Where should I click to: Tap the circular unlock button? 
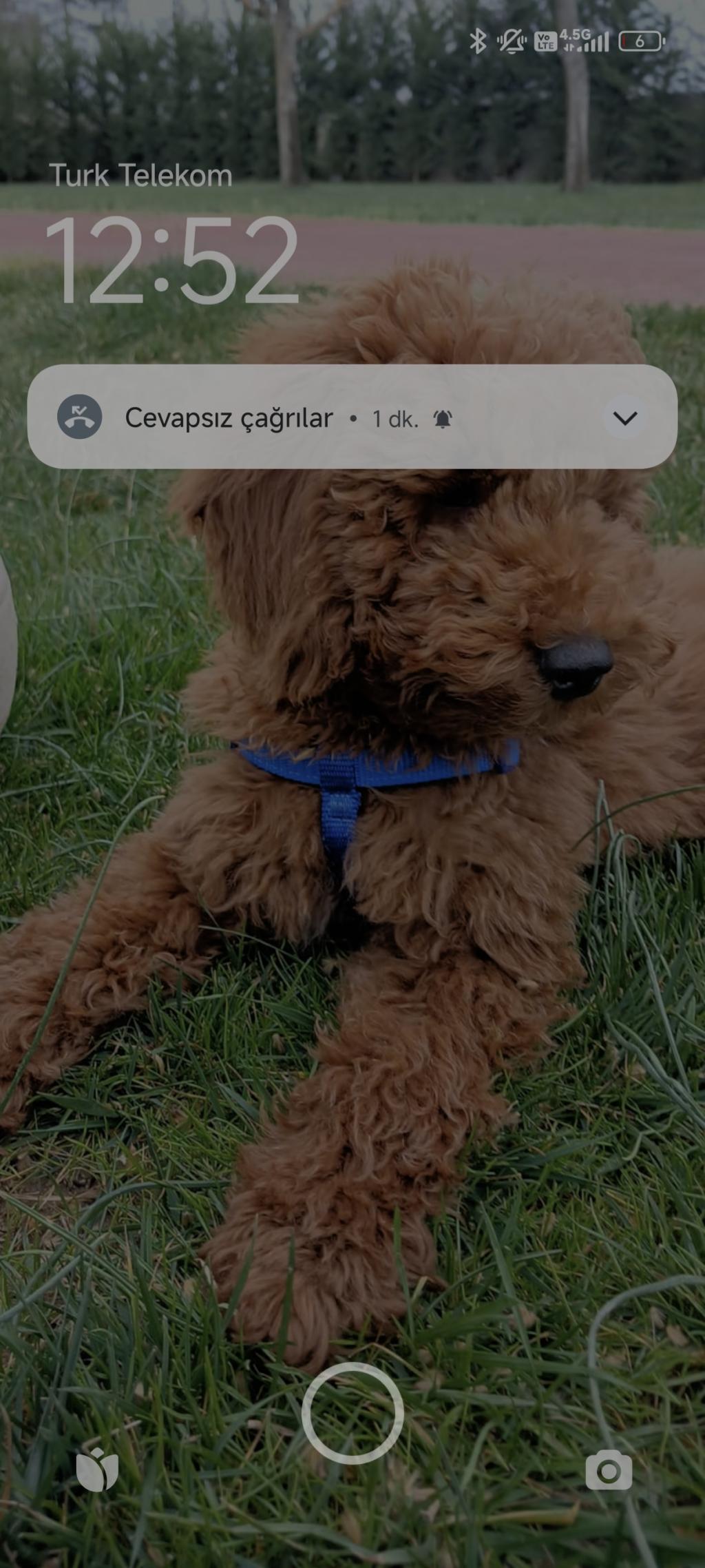[x=352, y=1414]
